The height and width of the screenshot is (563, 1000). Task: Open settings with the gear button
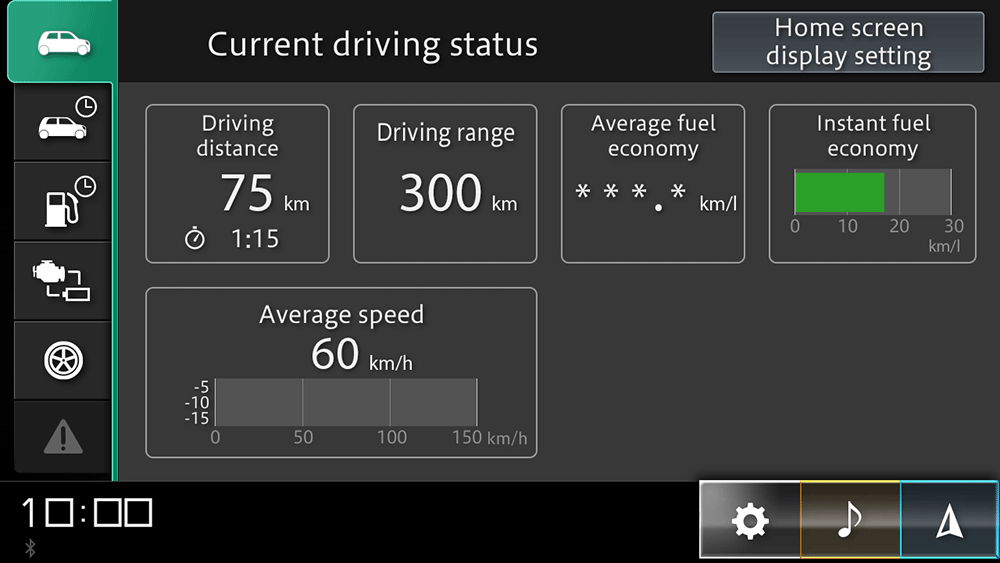(750, 519)
